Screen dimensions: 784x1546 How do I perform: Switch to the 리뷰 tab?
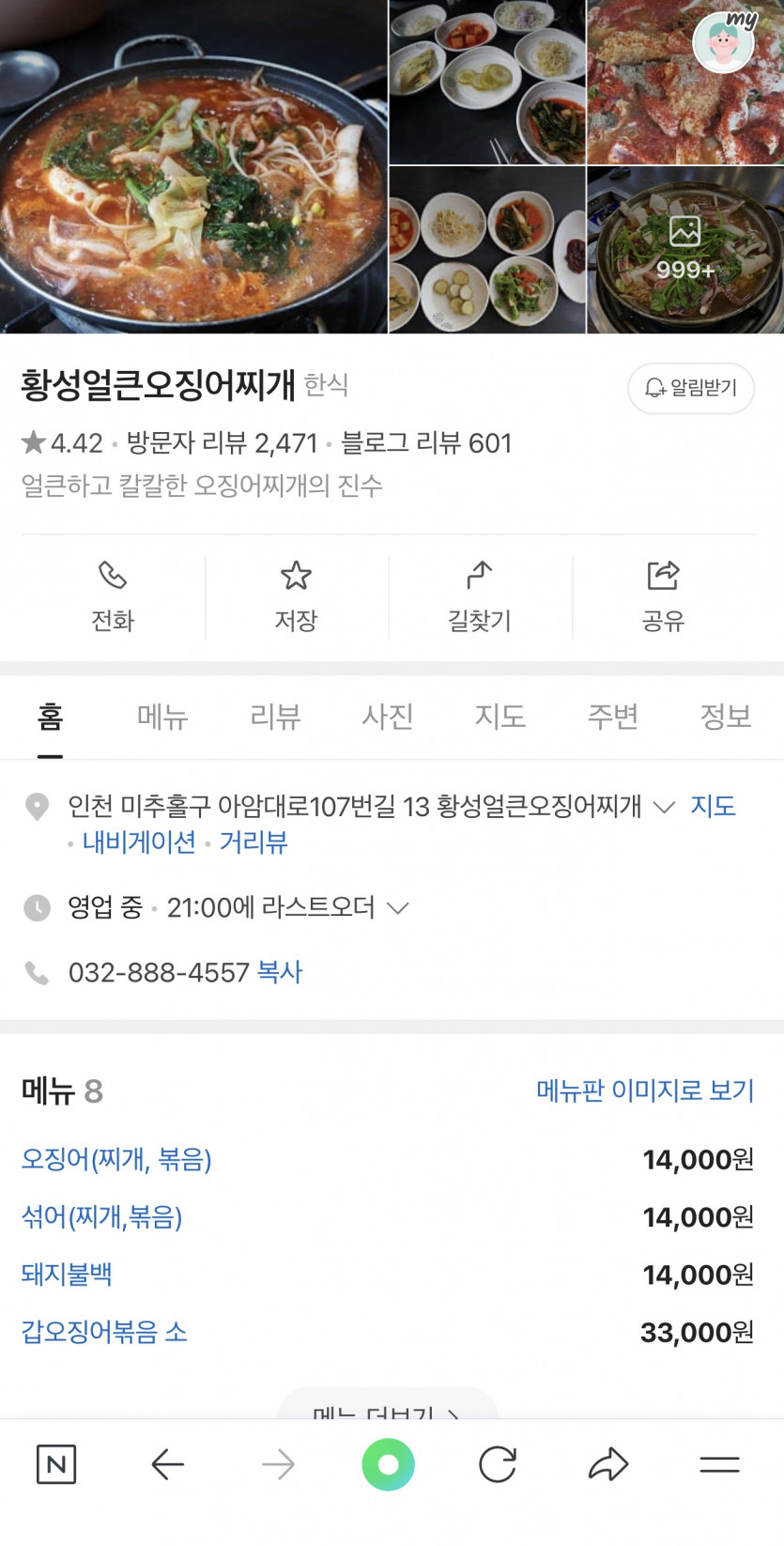coord(275,717)
